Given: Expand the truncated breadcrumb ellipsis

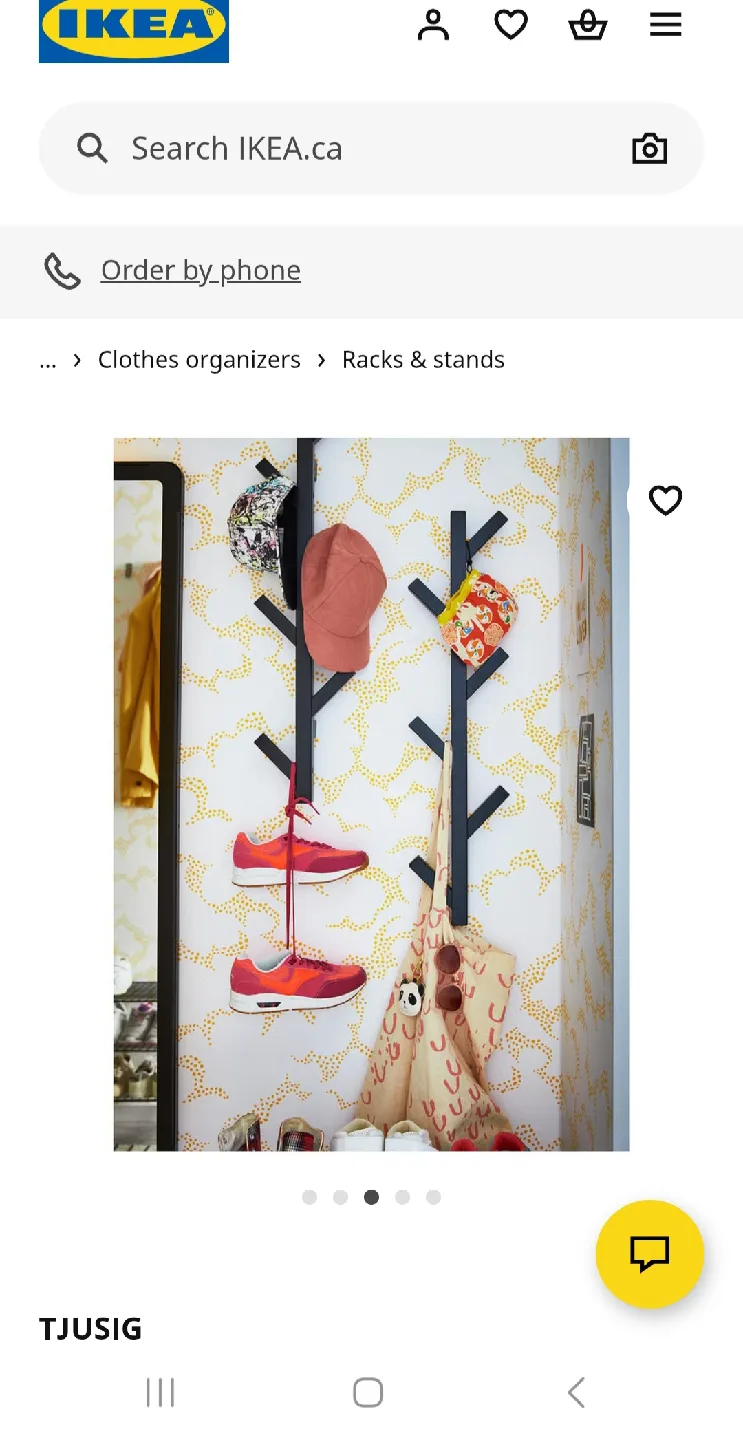Looking at the screenshot, I should [x=48, y=362].
